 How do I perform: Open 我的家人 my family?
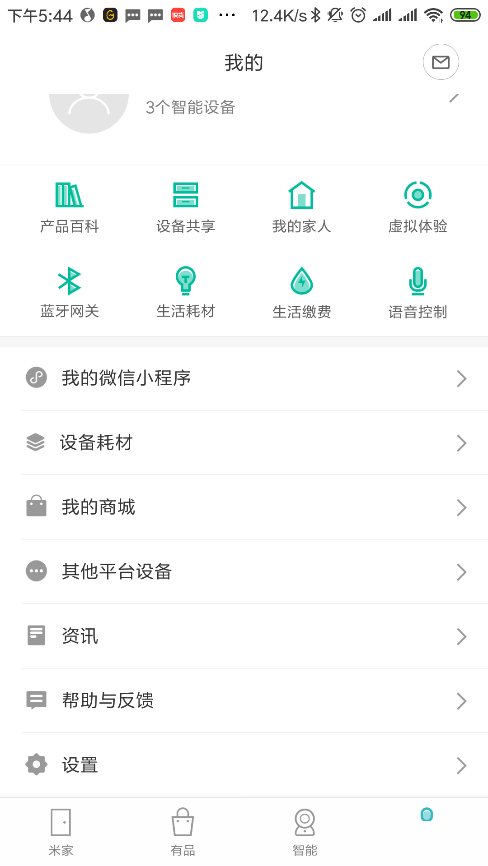[x=301, y=208]
